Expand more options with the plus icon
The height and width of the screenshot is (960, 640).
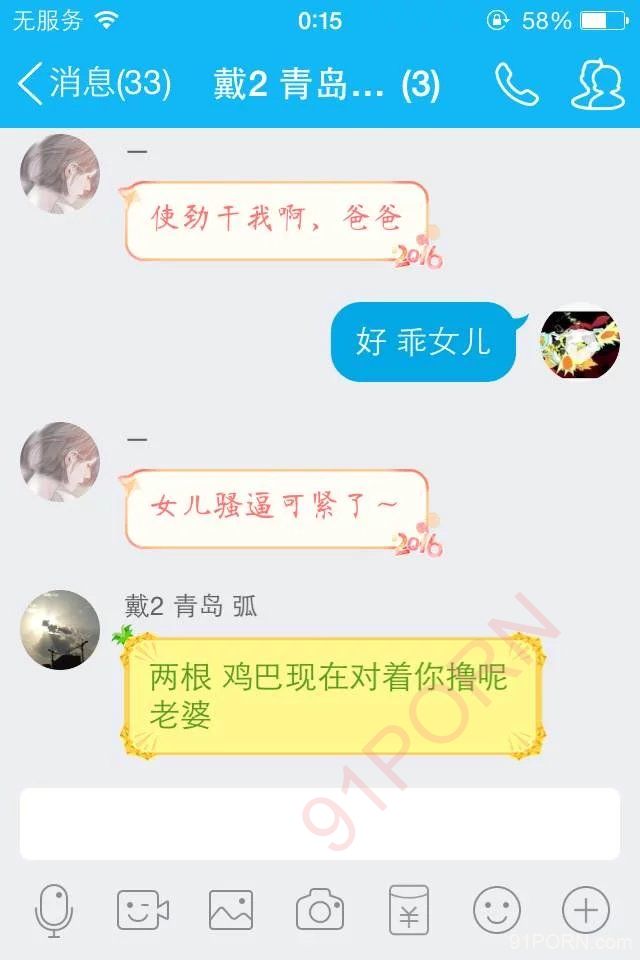(585, 910)
